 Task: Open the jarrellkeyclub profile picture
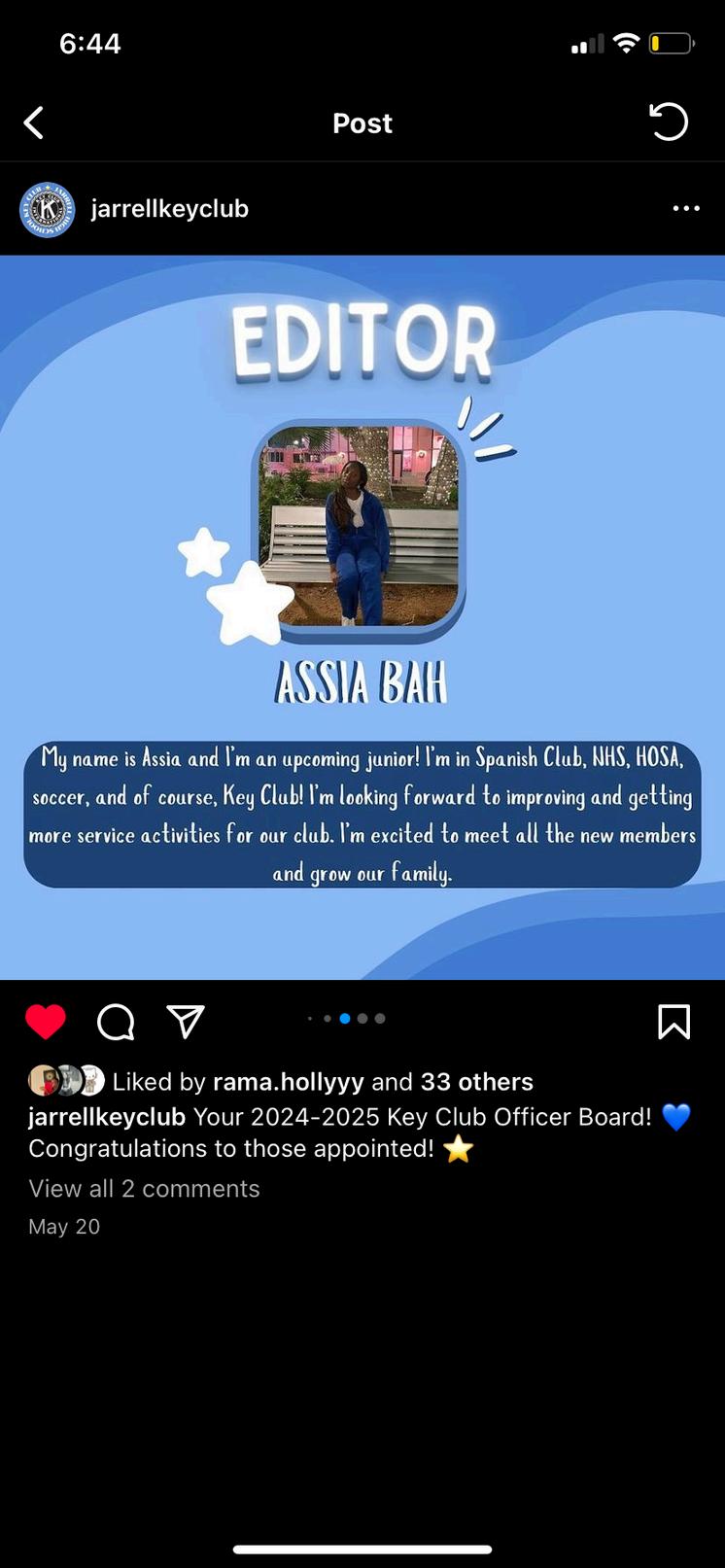pyautogui.click(x=48, y=209)
